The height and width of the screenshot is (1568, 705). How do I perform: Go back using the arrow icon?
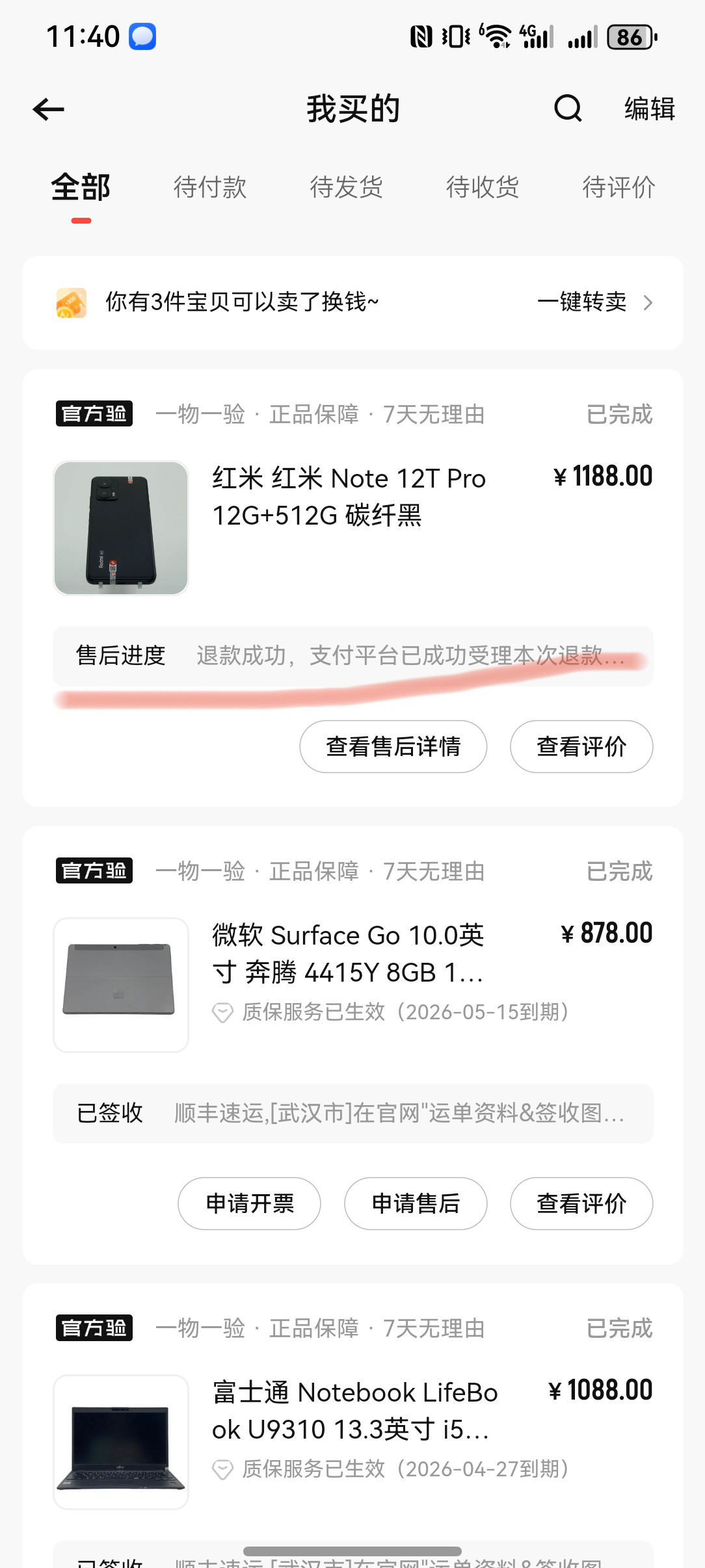(49, 109)
